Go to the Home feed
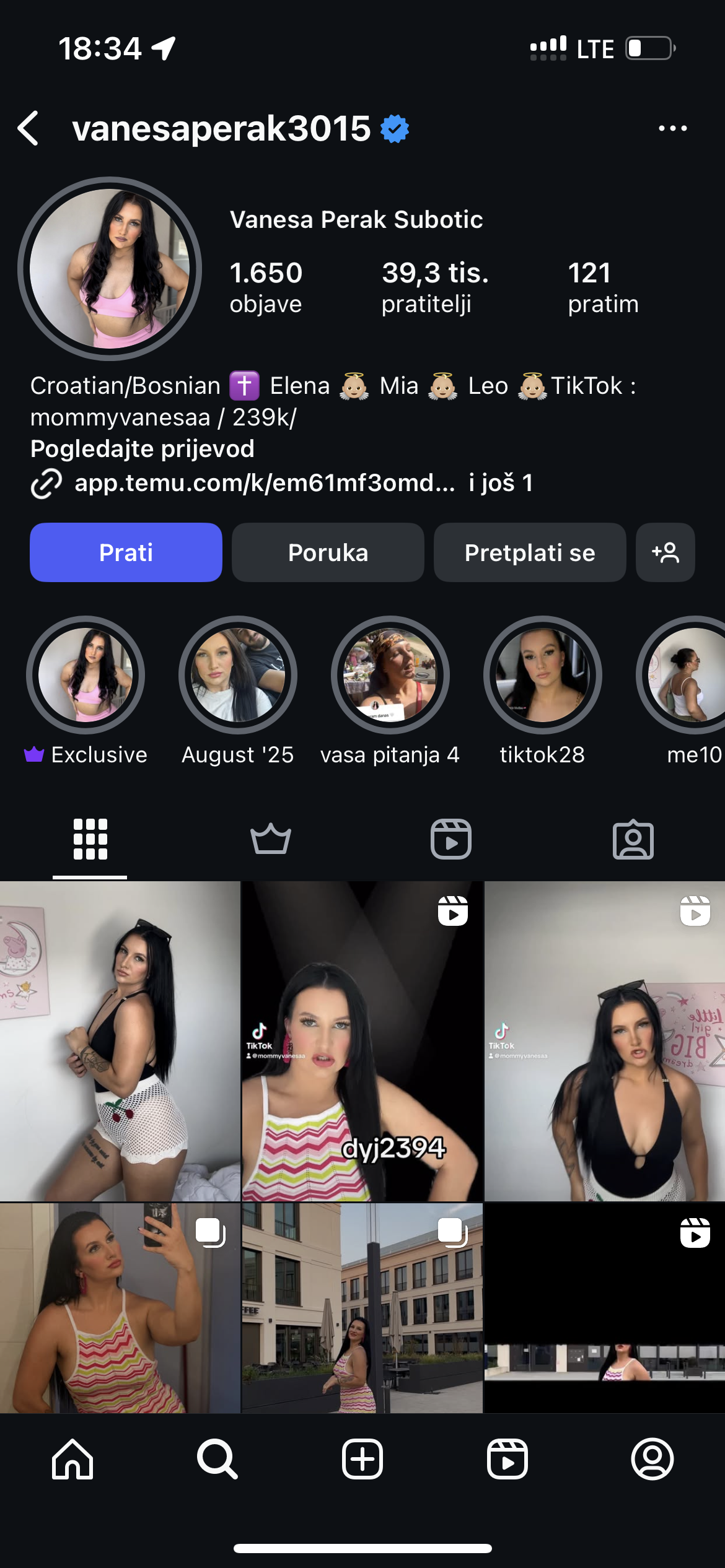The height and width of the screenshot is (1568, 725). tap(72, 1459)
